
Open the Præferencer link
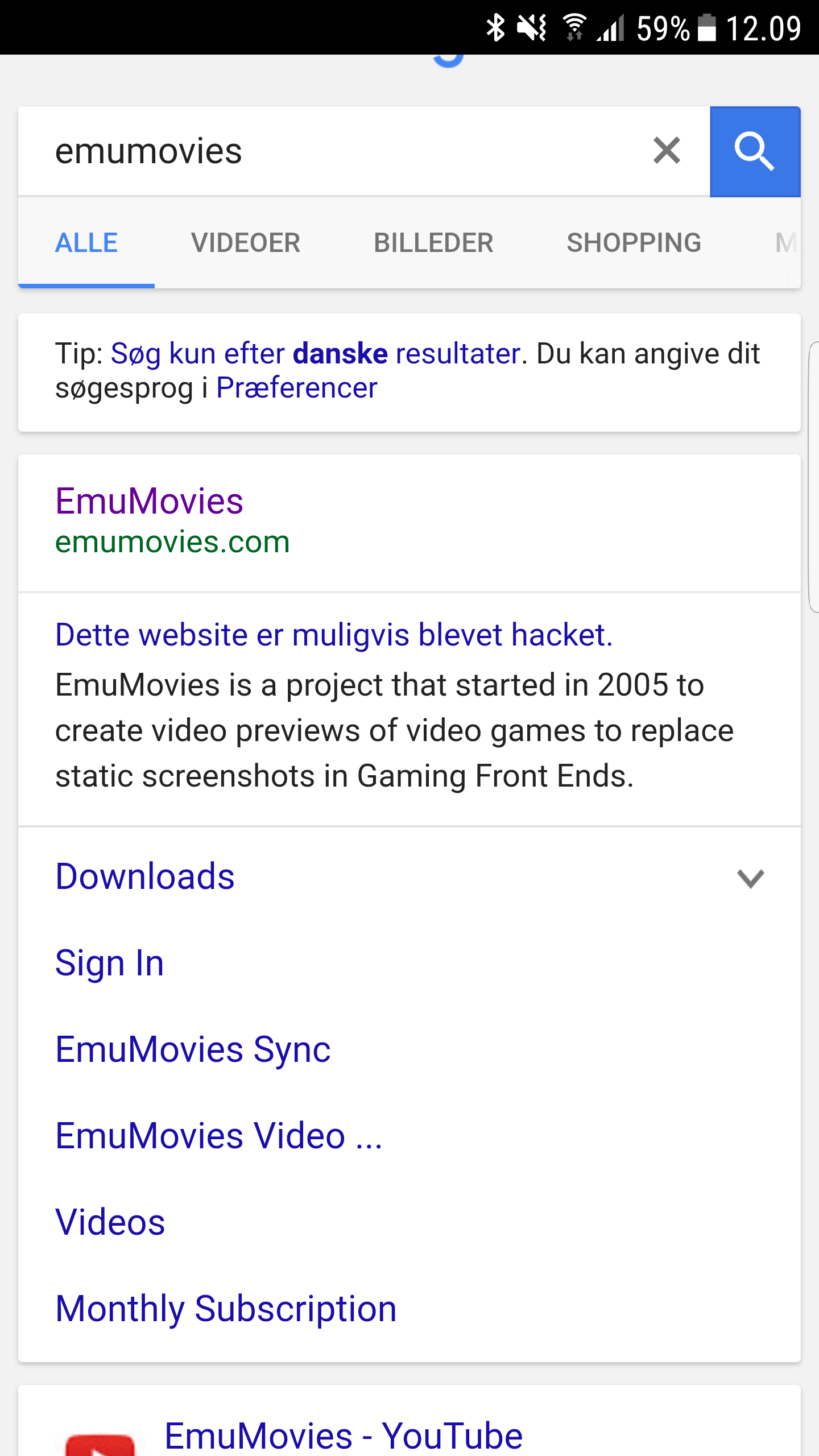pyautogui.click(x=296, y=388)
